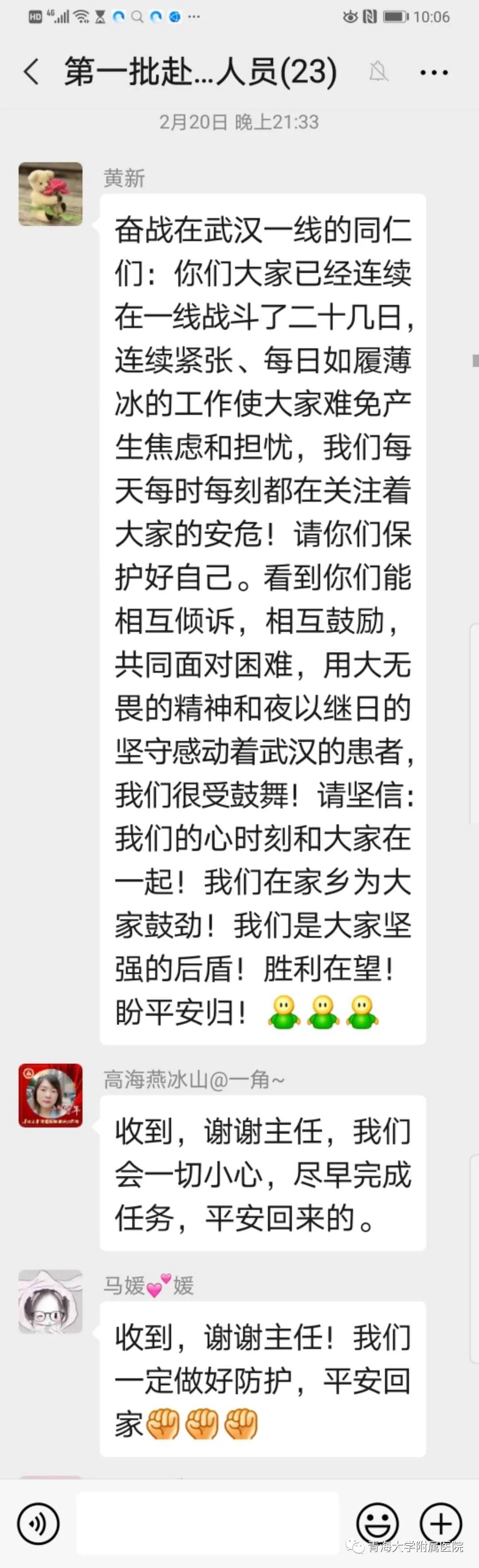Open the group chat overflow menu

click(x=434, y=72)
